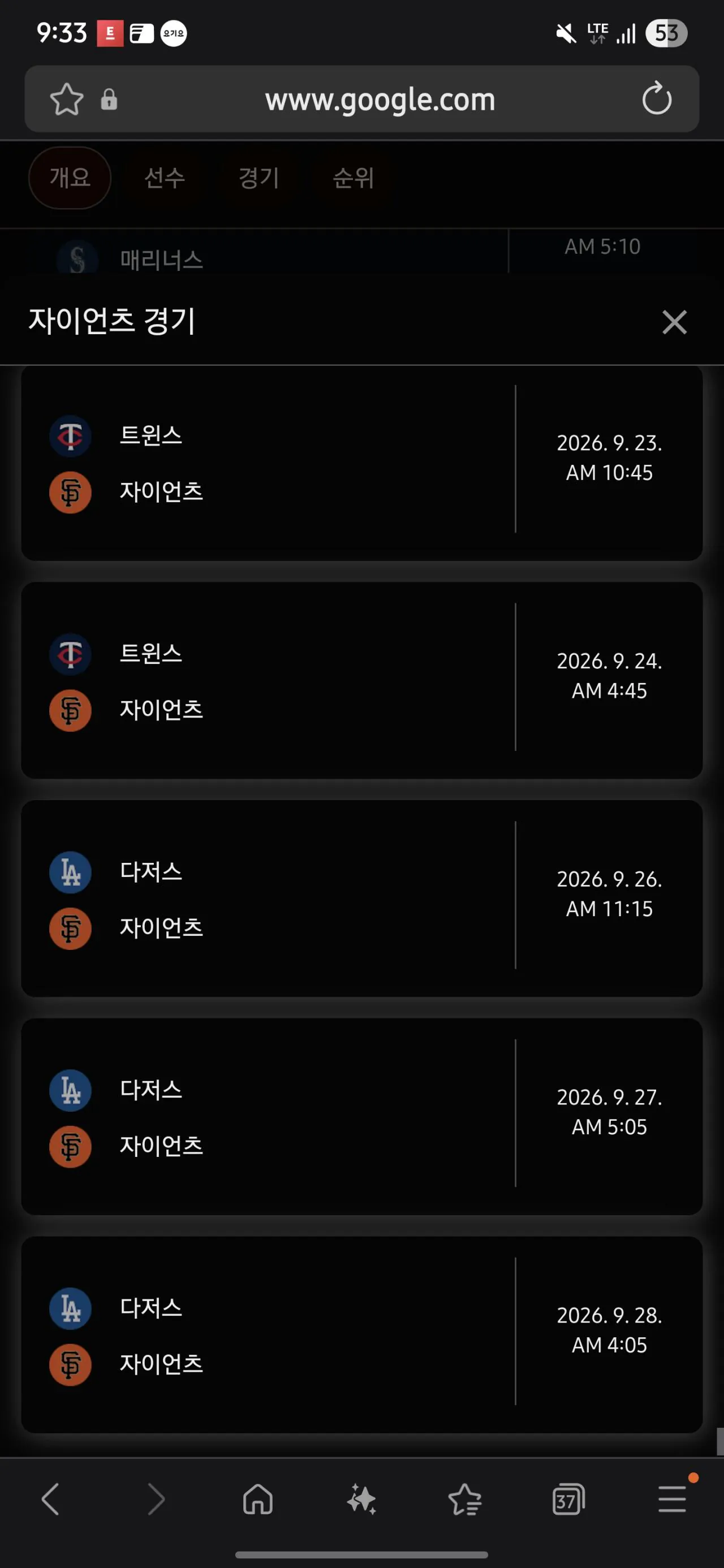
Task: Tap the www.google.com address bar
Action: (x=380, y=99)
